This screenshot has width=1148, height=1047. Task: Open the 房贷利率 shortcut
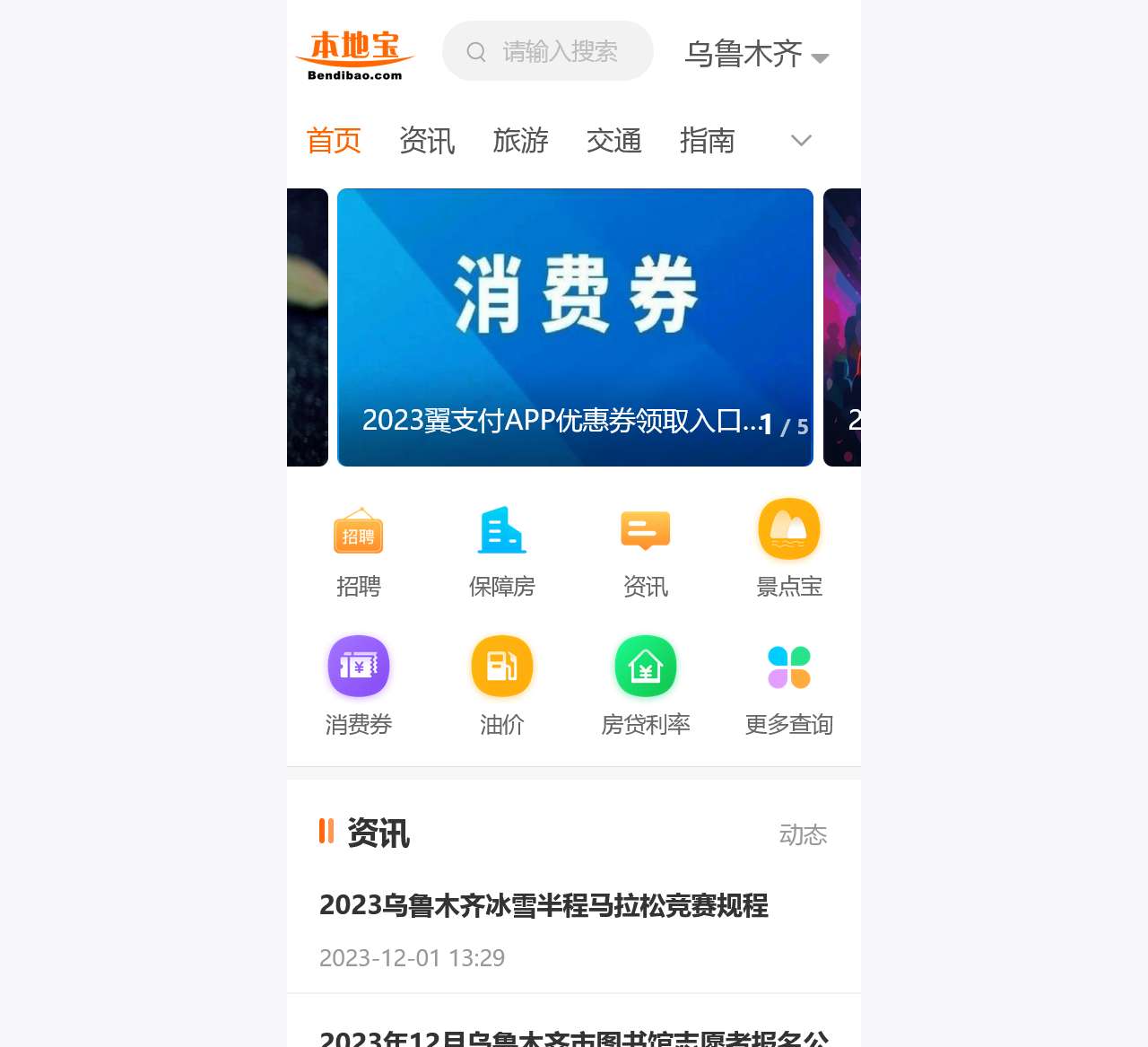click(646, 686)
